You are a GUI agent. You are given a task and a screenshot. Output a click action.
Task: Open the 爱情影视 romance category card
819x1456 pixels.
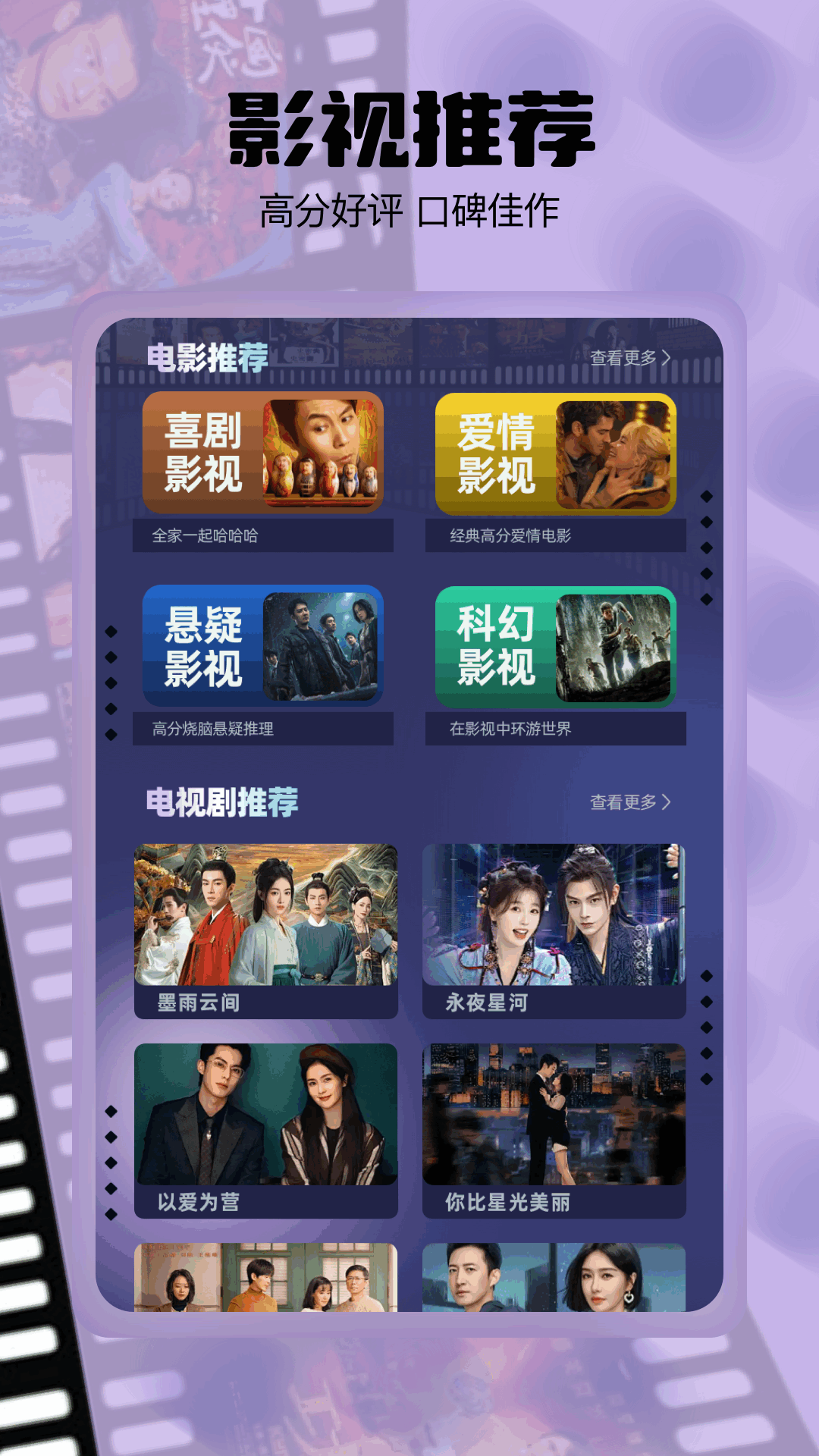point(559,453)
